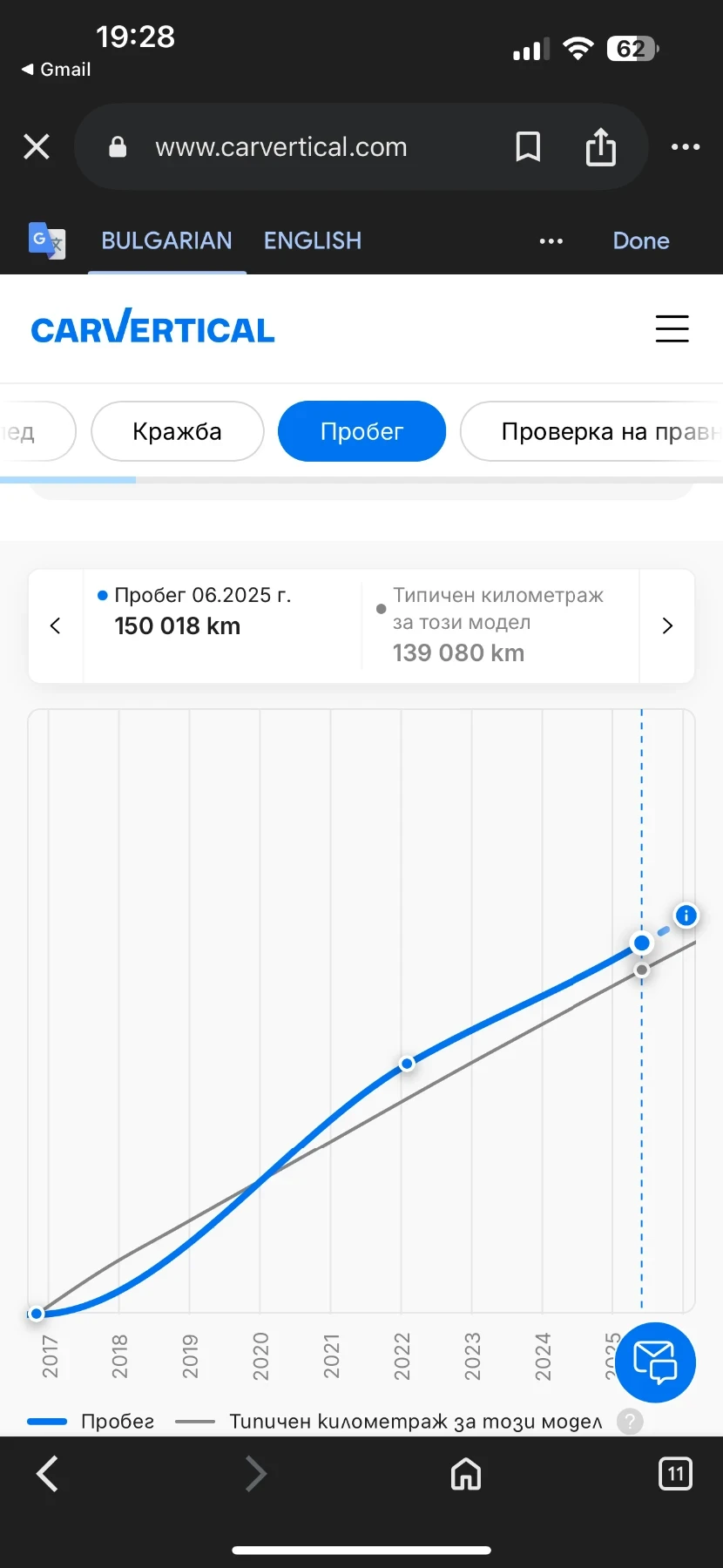
Task: Open the Проверка на правни section
Action: pyautogui.click(x=601, y=431)
